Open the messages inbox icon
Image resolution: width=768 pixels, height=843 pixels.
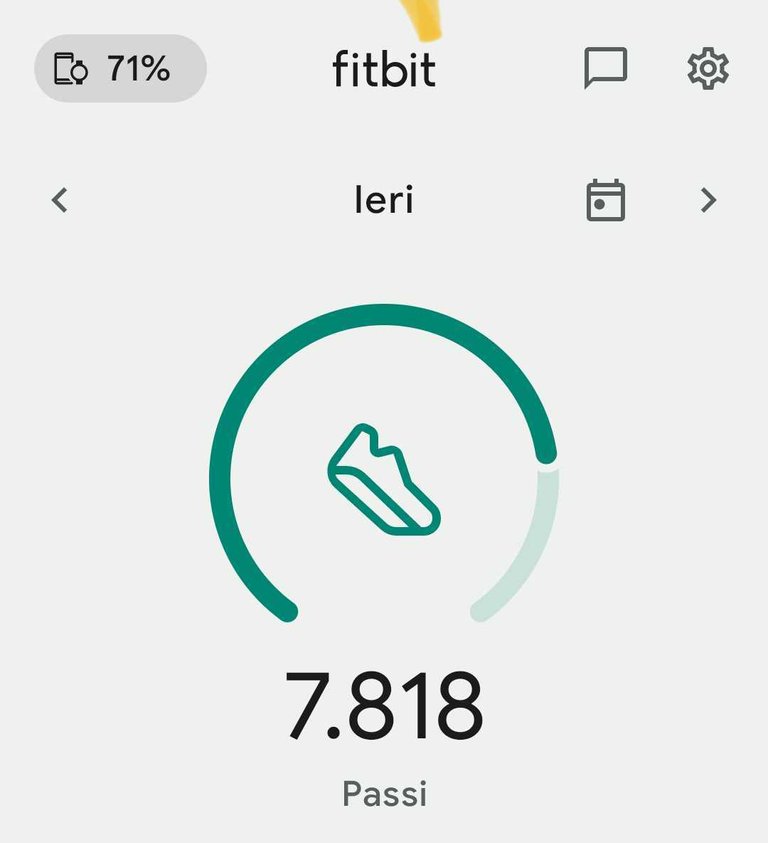[605, 69]
